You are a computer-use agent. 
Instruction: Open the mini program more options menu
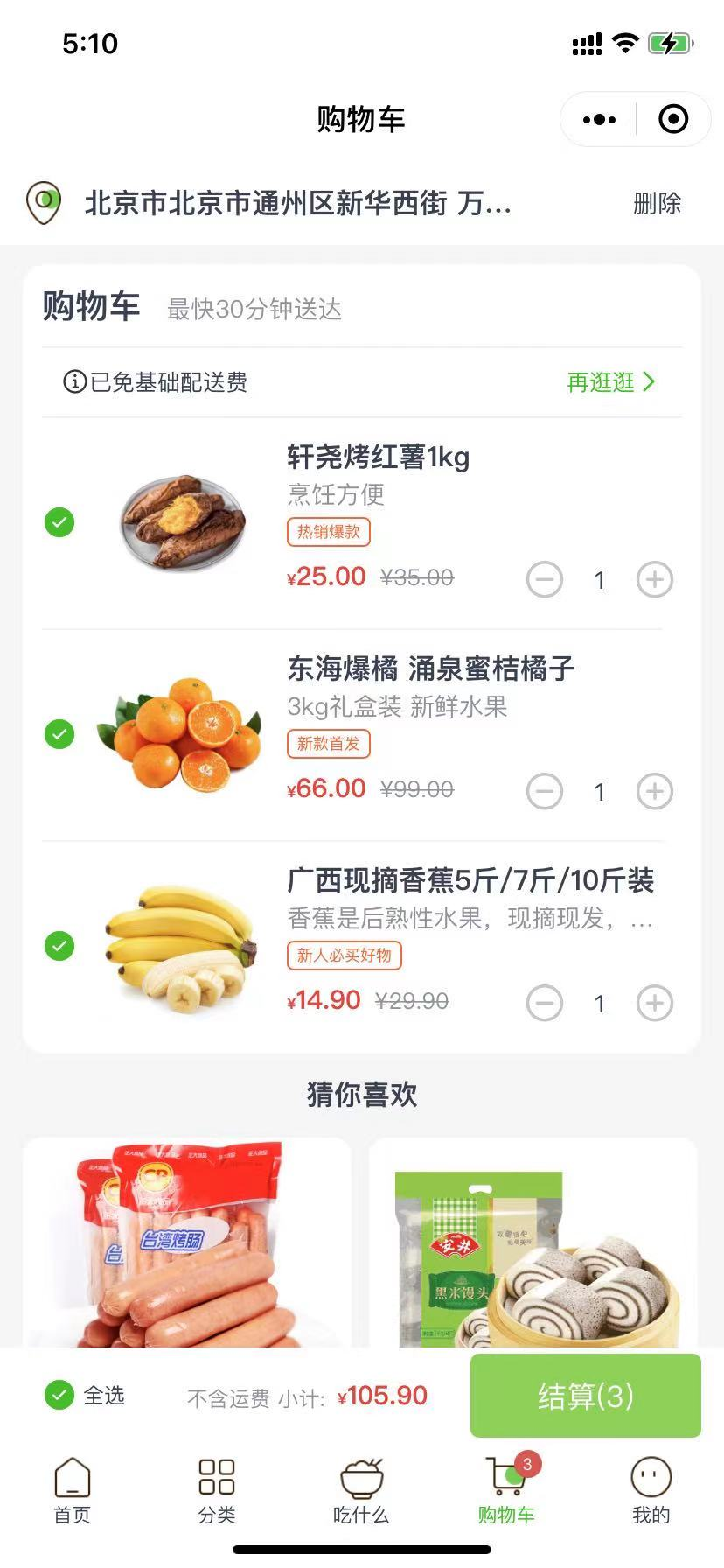(x=599, y=120)
